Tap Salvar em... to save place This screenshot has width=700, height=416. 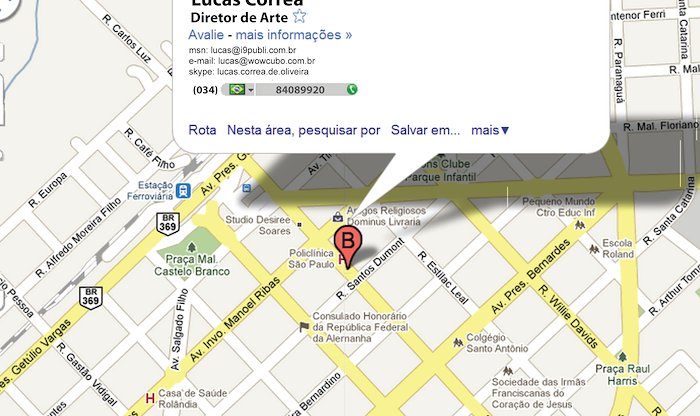pos(425,130)
